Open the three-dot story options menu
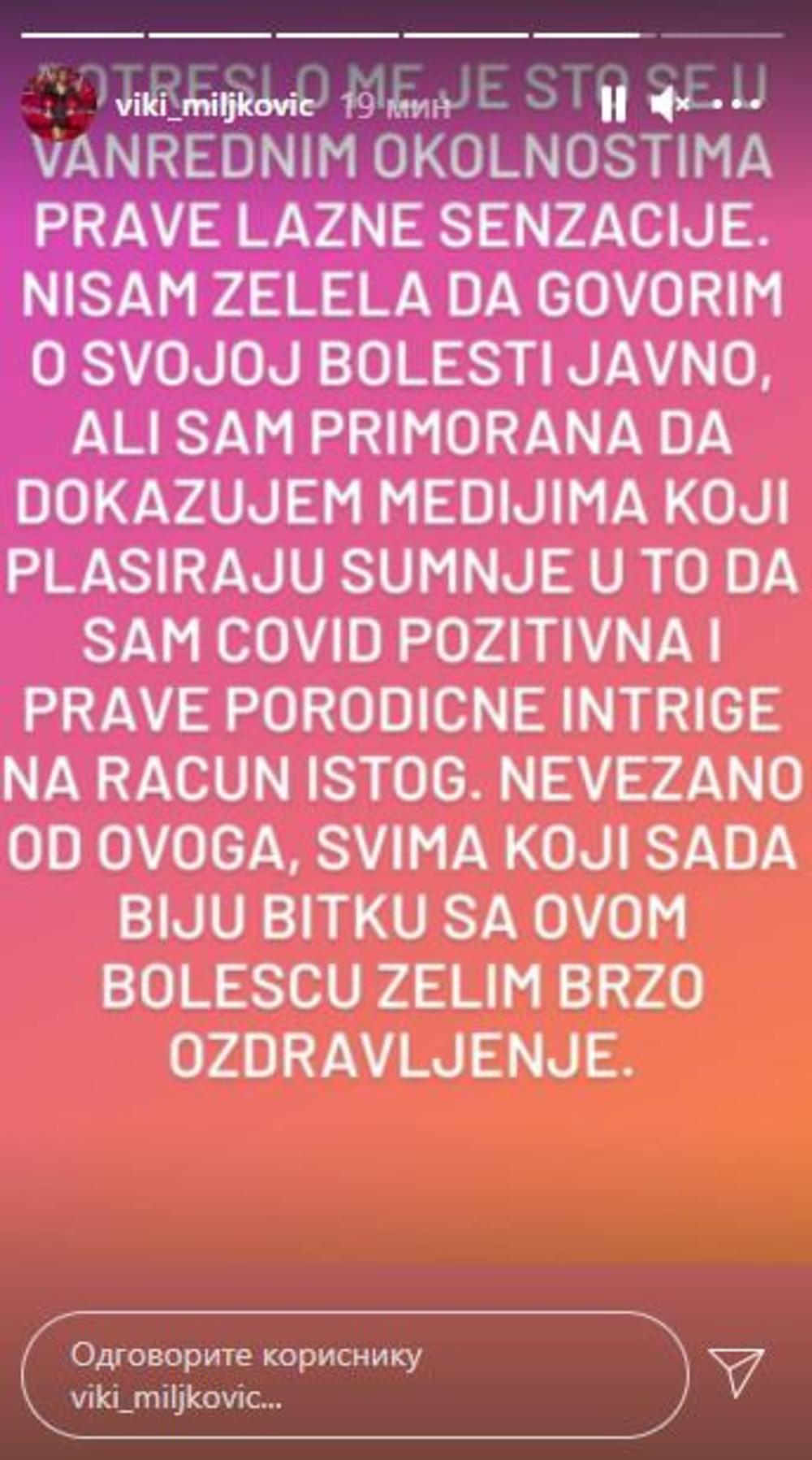812x1460 pixels. pyautogui.click(x=737, y=105)
